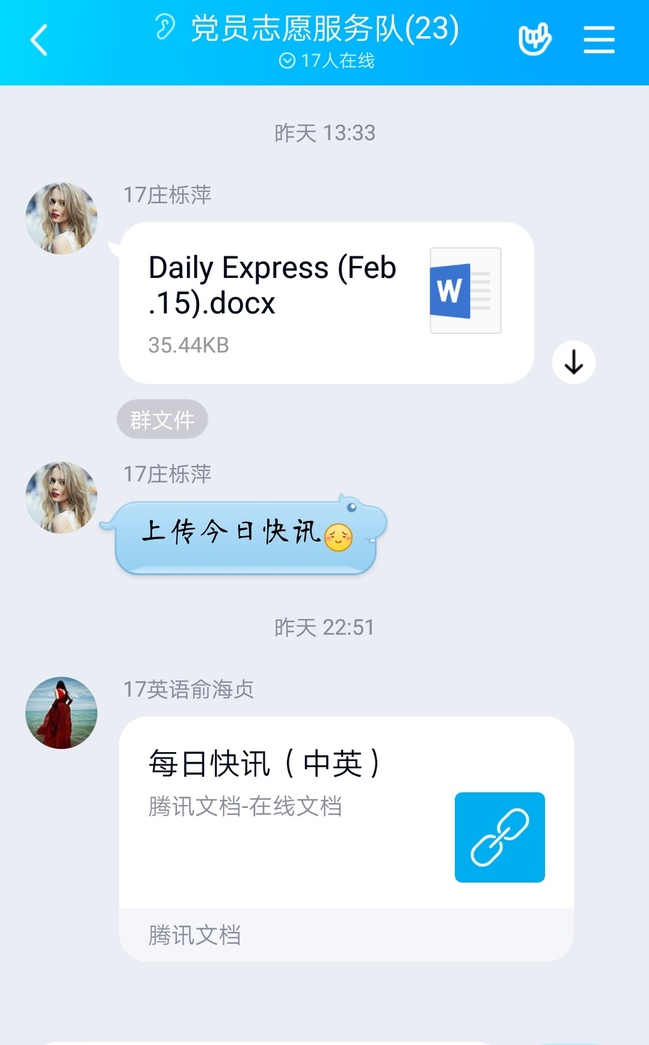Open the group settings hamburger menu
Image resolution: width=649 pixels, height=1045 pixels.
(x=599, y=40)
